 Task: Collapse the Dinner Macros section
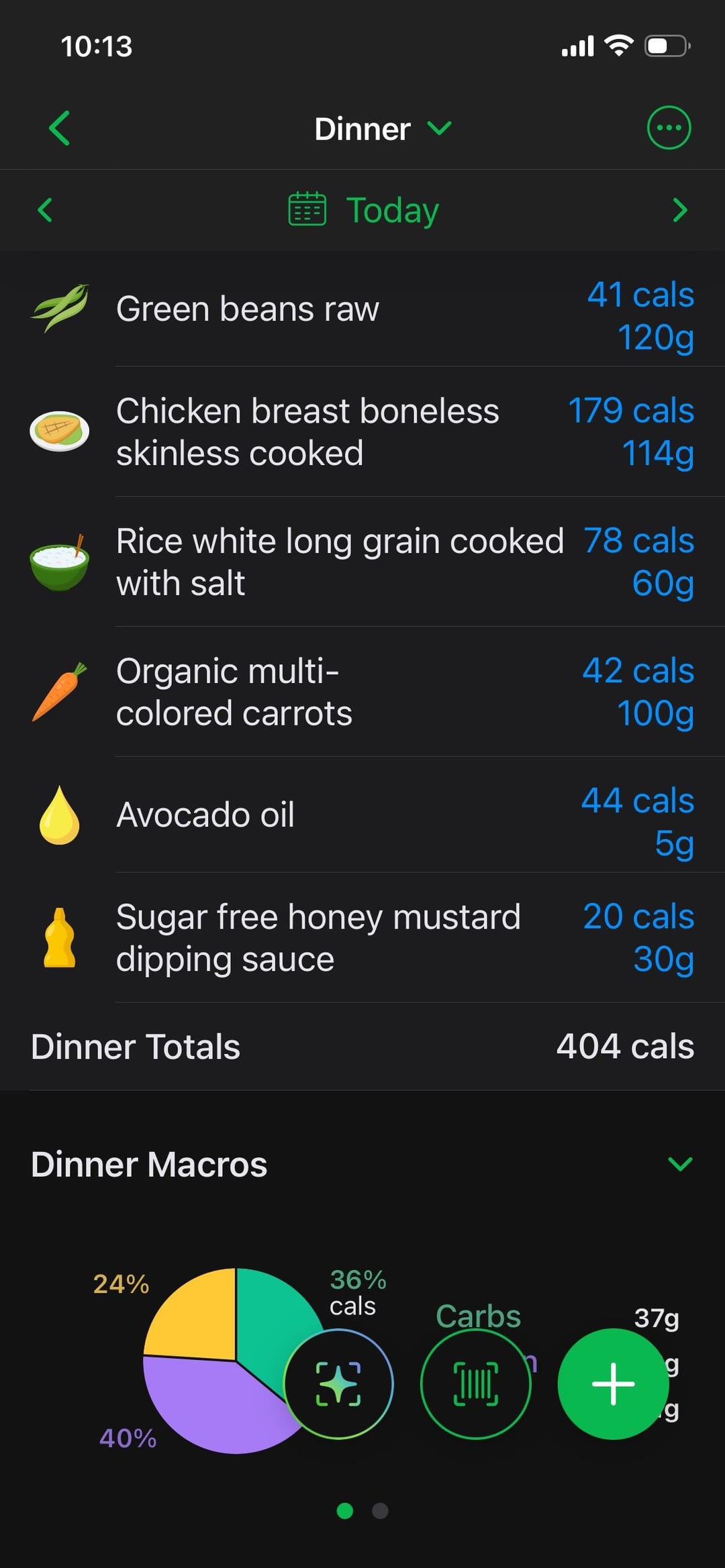(x=680, y=1164)
